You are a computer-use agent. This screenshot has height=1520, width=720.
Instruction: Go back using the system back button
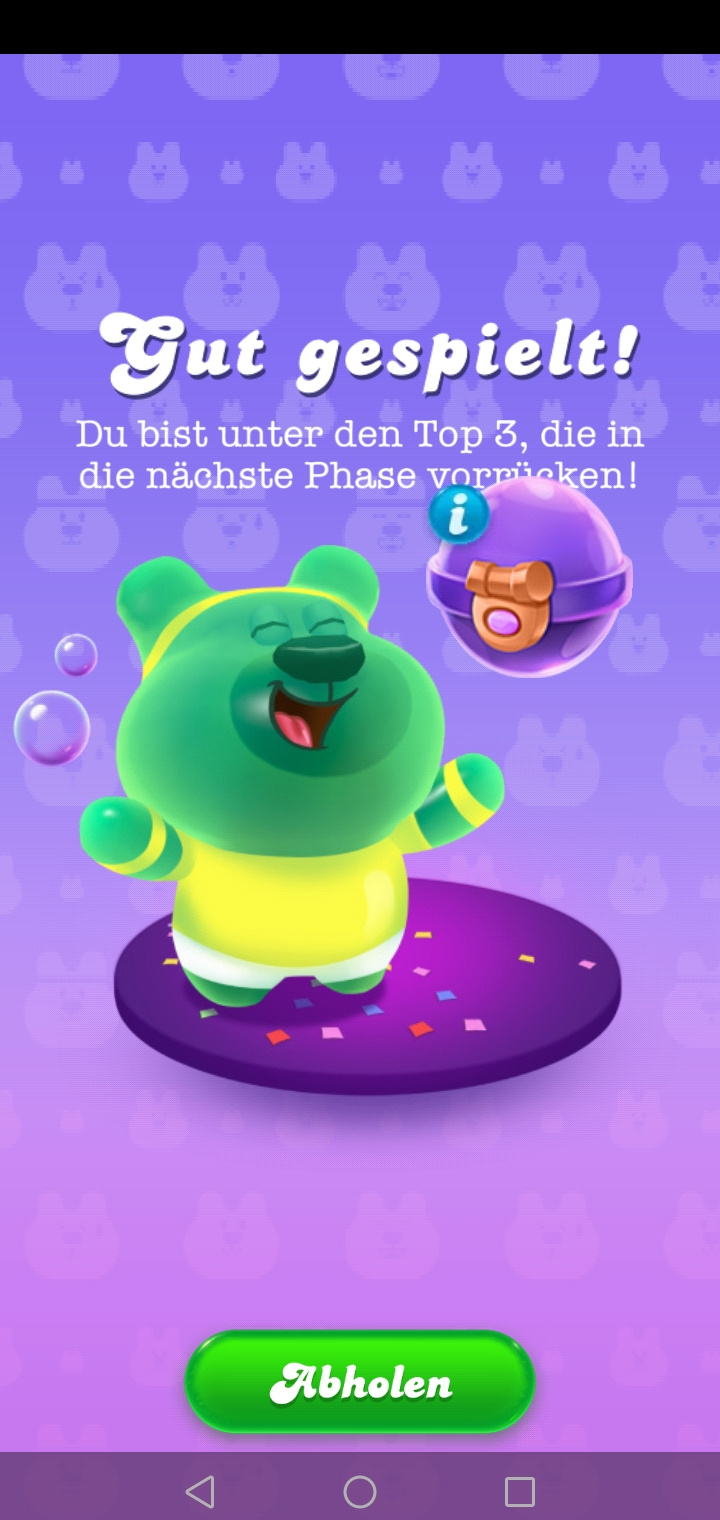pos(200,1492)
